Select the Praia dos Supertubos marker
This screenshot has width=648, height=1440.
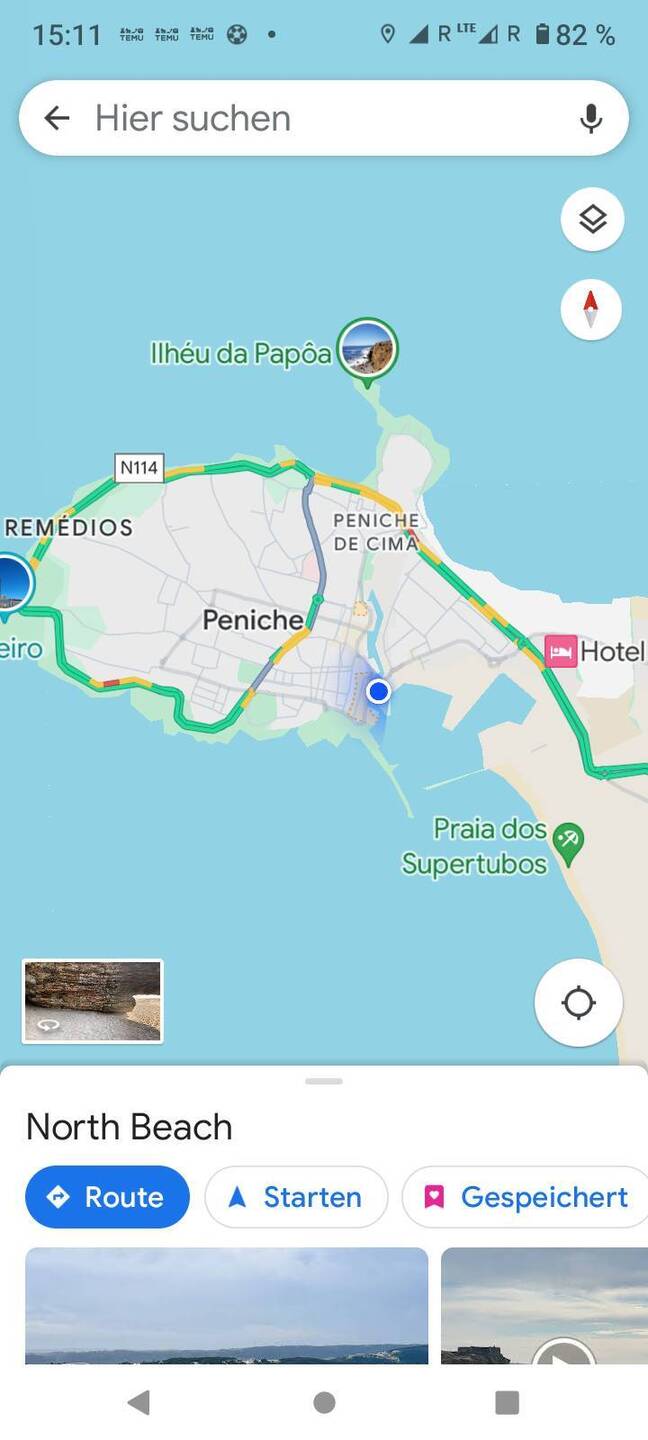(x=568, y=843)
